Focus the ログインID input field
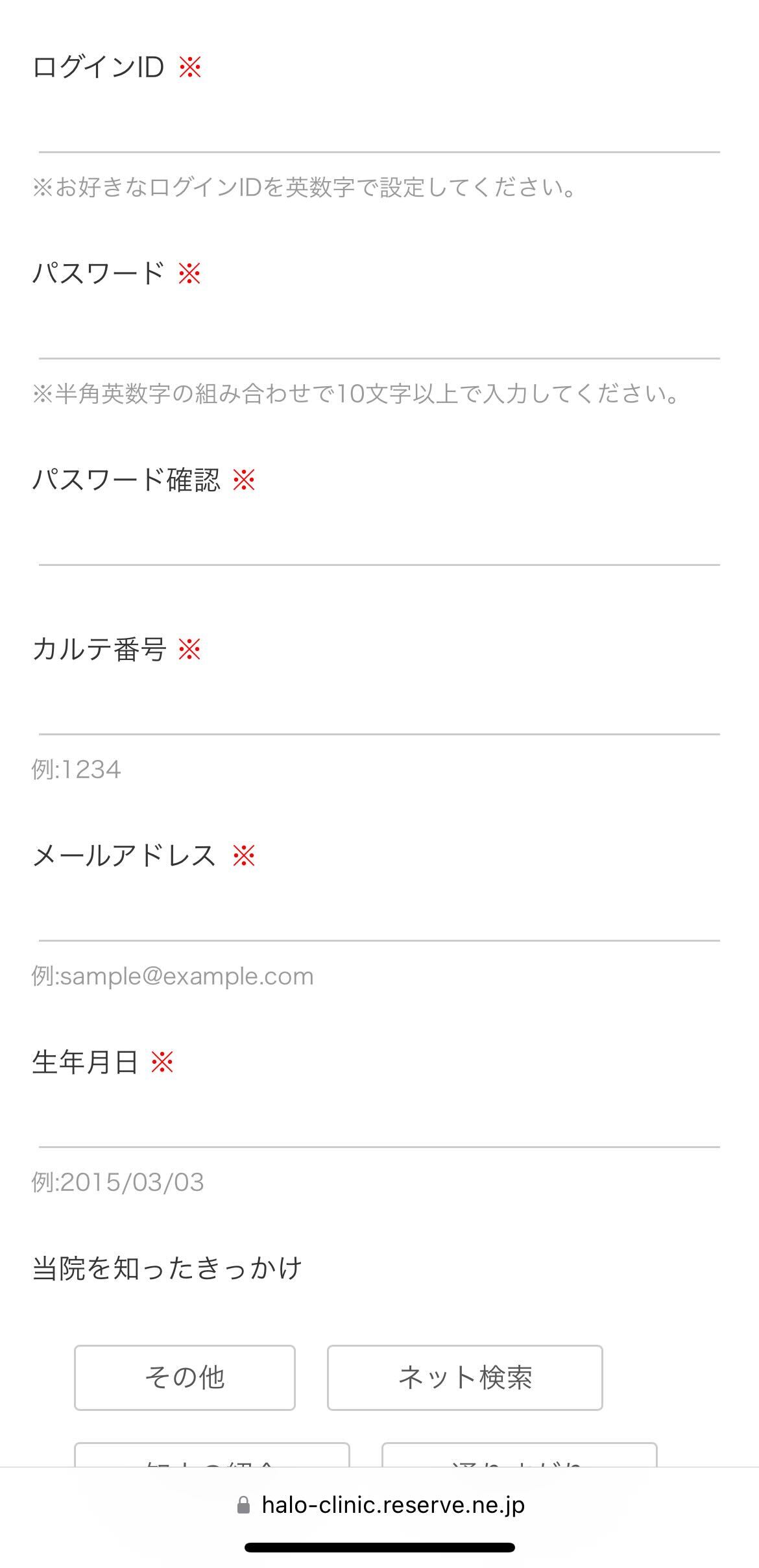The height and width of the screenshot is (1568, 759). pyautogui.click(x=379, y=127)
